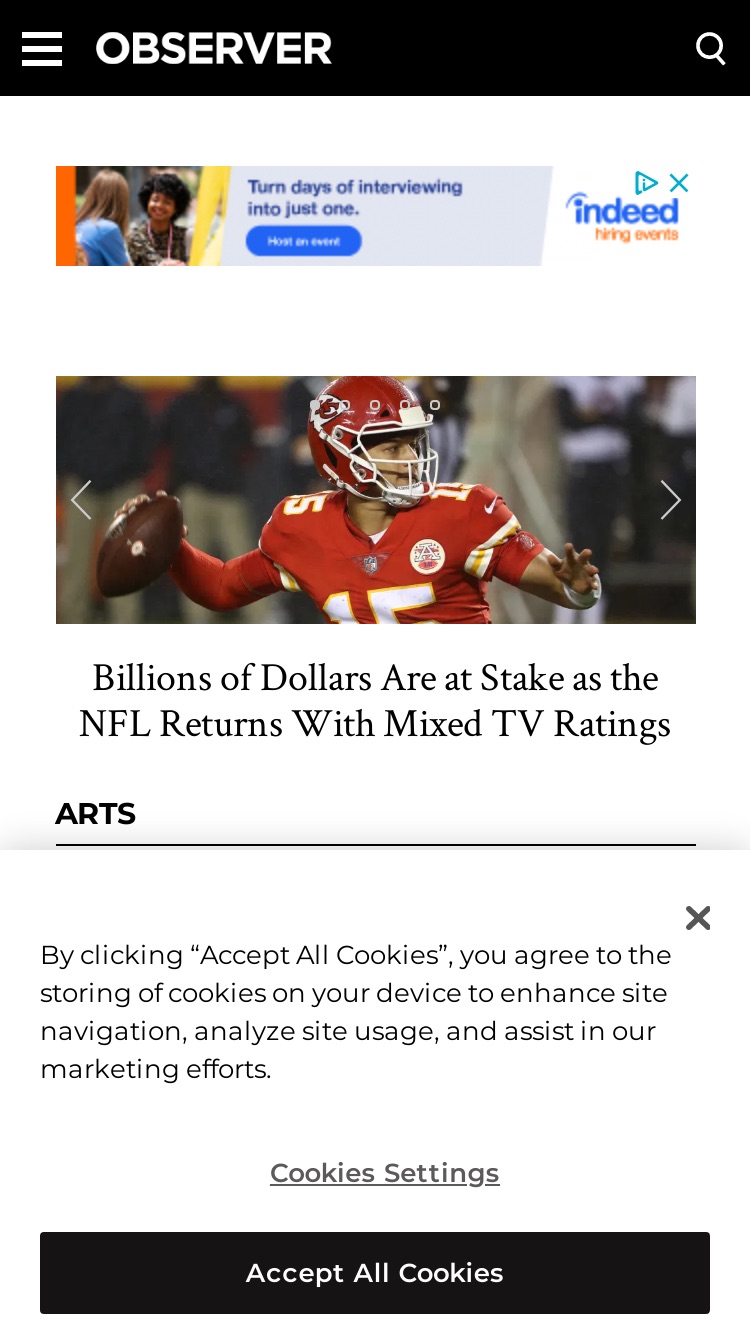The height and width of the screenshot is (1334, 750).
Task: Open the NFL TV ratings article headline
Action: tap(375, 701)
